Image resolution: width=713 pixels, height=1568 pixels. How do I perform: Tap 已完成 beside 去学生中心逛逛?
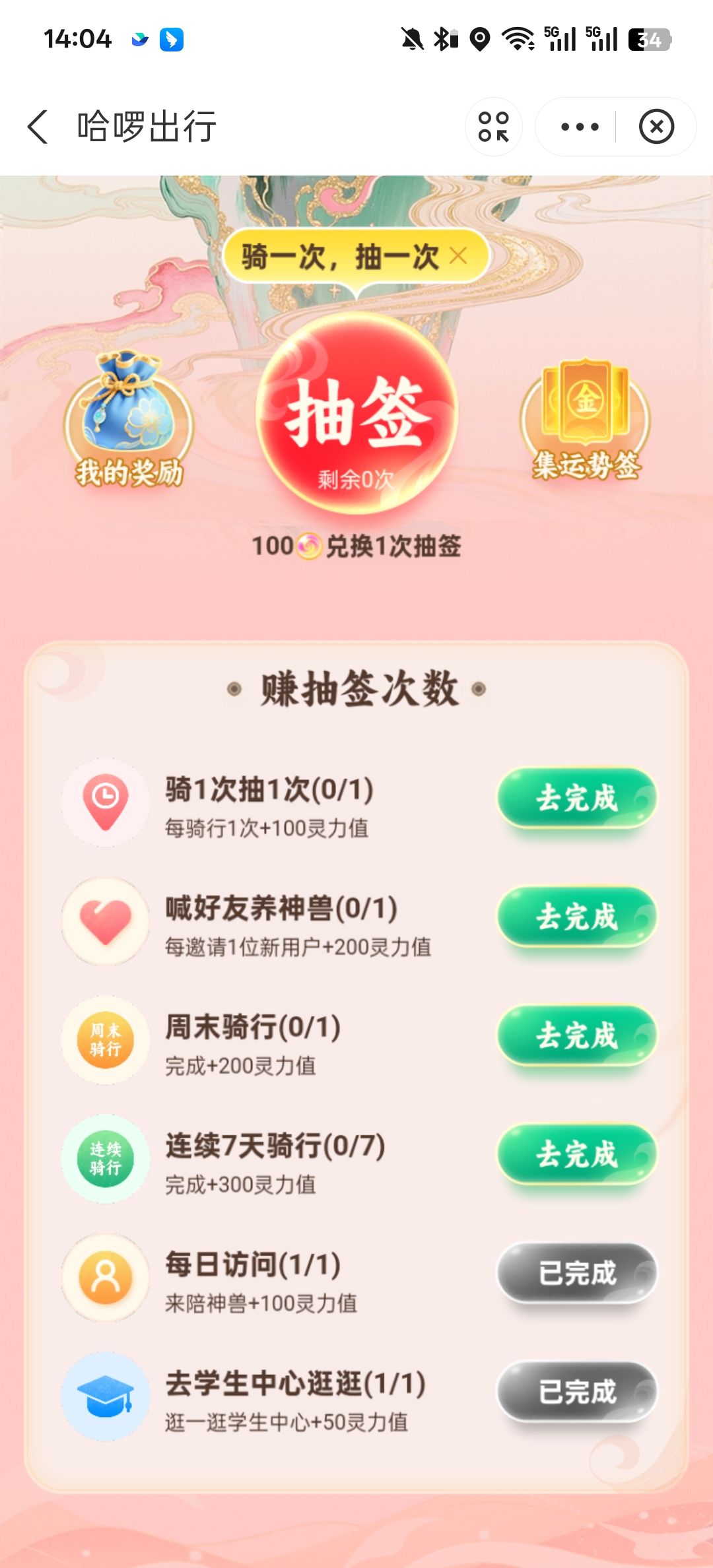(577, 1392)
